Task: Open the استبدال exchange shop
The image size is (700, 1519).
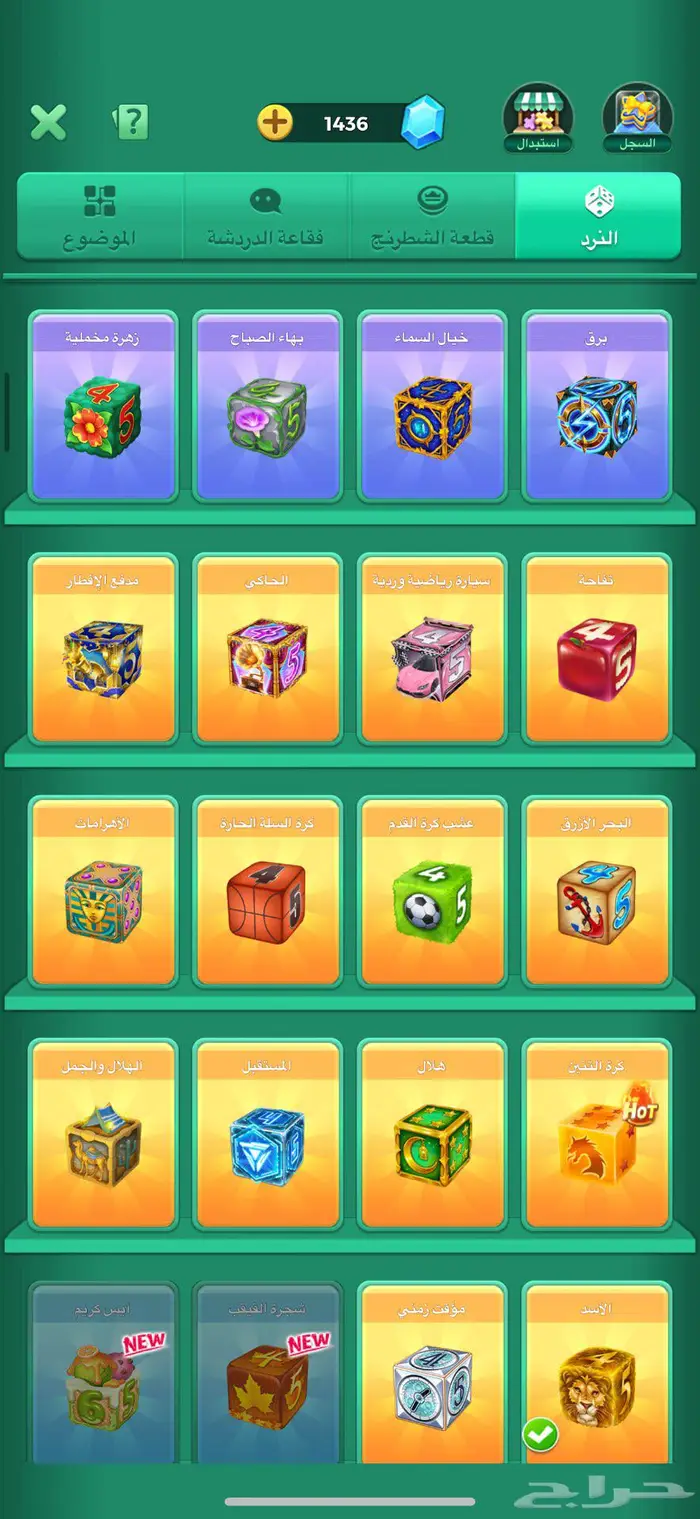Action: (538, 117)
